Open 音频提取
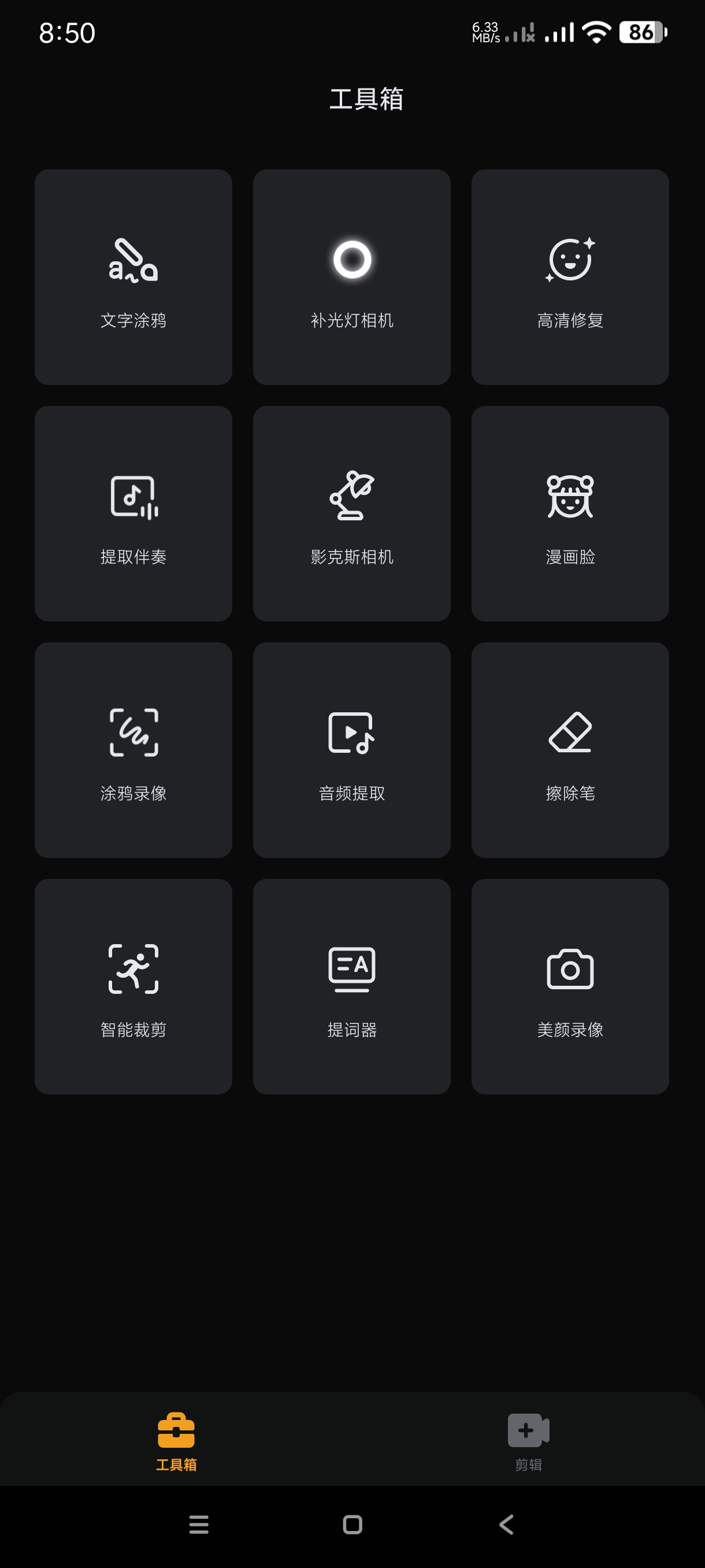This screenshot has width=705, height=1568. [x=351, y=749]
